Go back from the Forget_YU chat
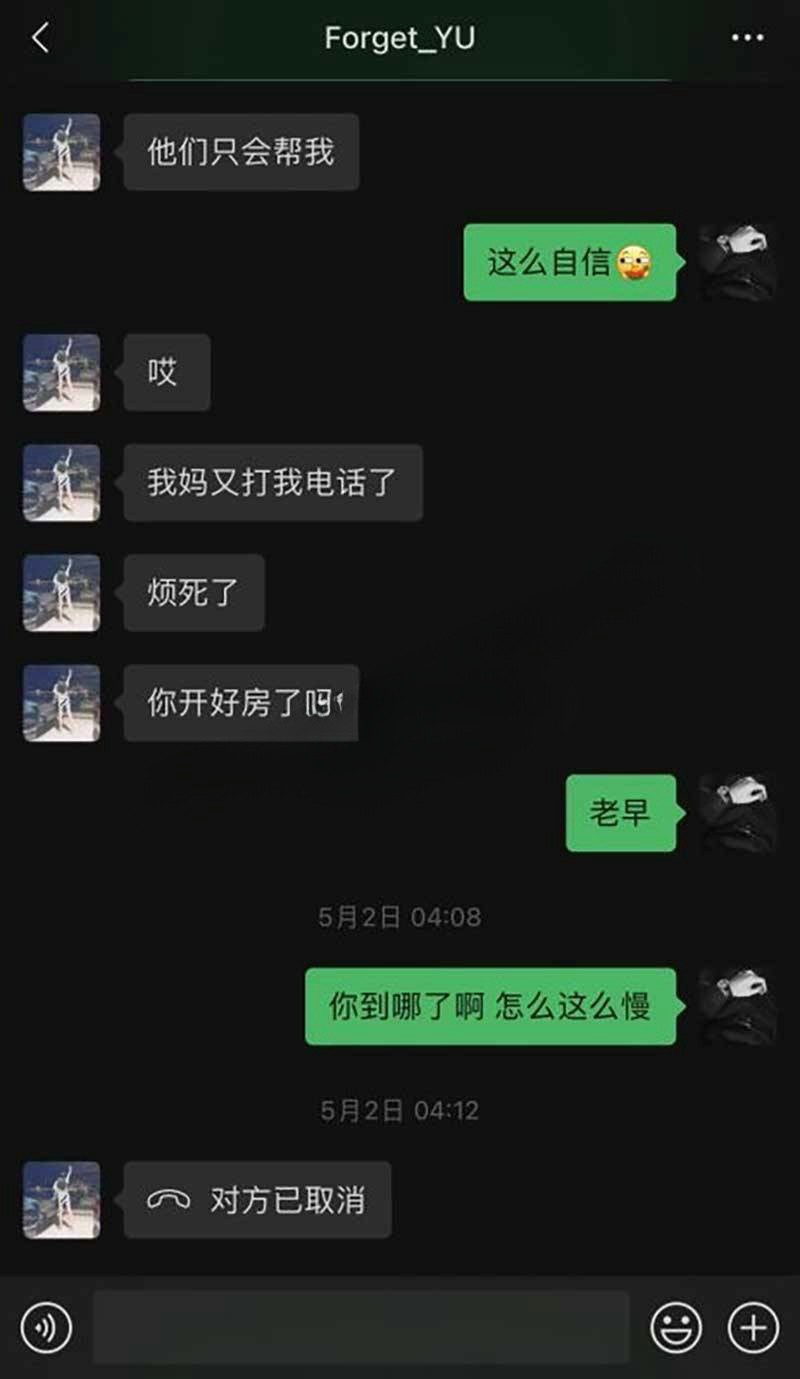 coord(40,39)
